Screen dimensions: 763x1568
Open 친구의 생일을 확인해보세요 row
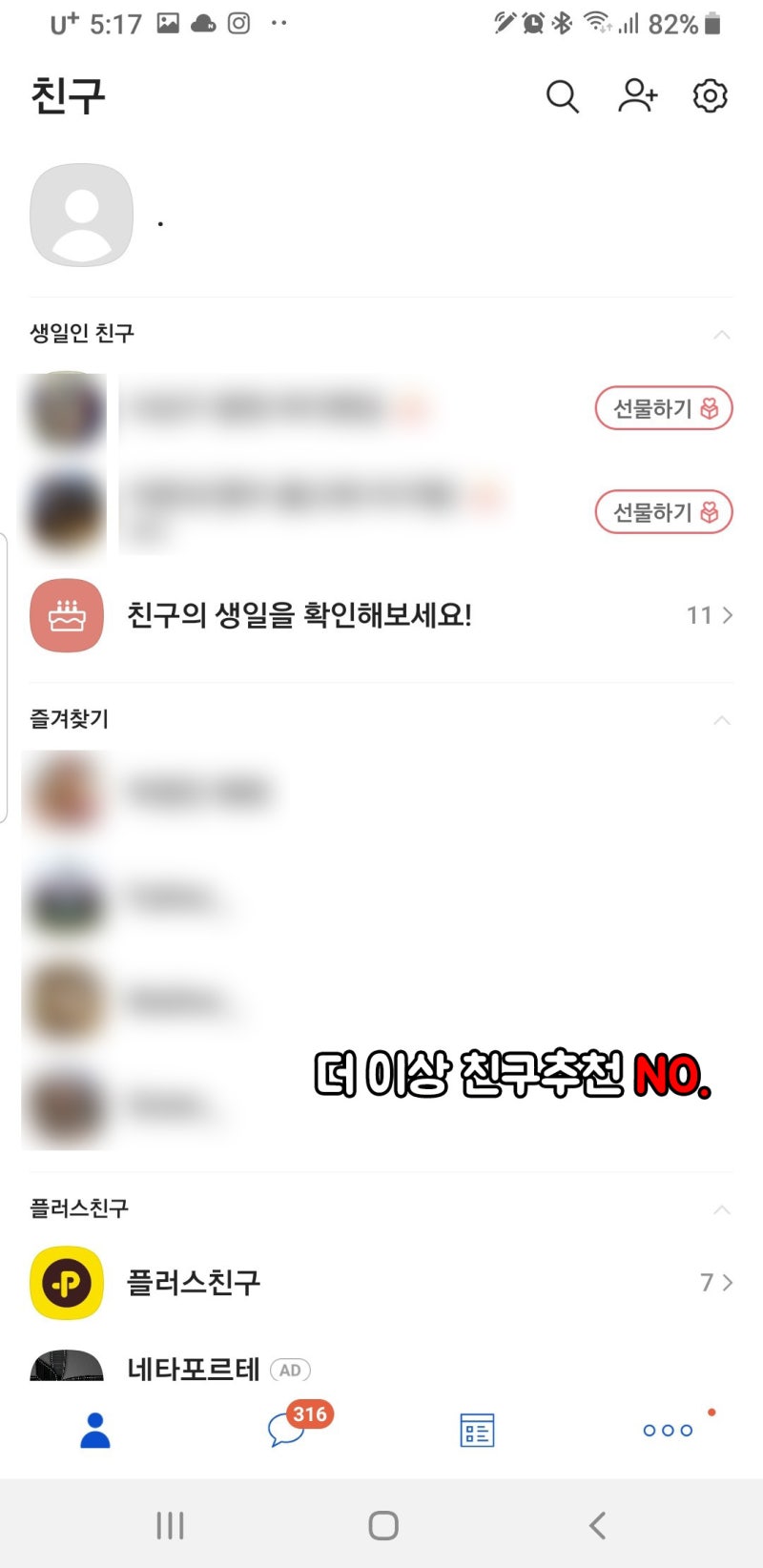tap(381, 615)
